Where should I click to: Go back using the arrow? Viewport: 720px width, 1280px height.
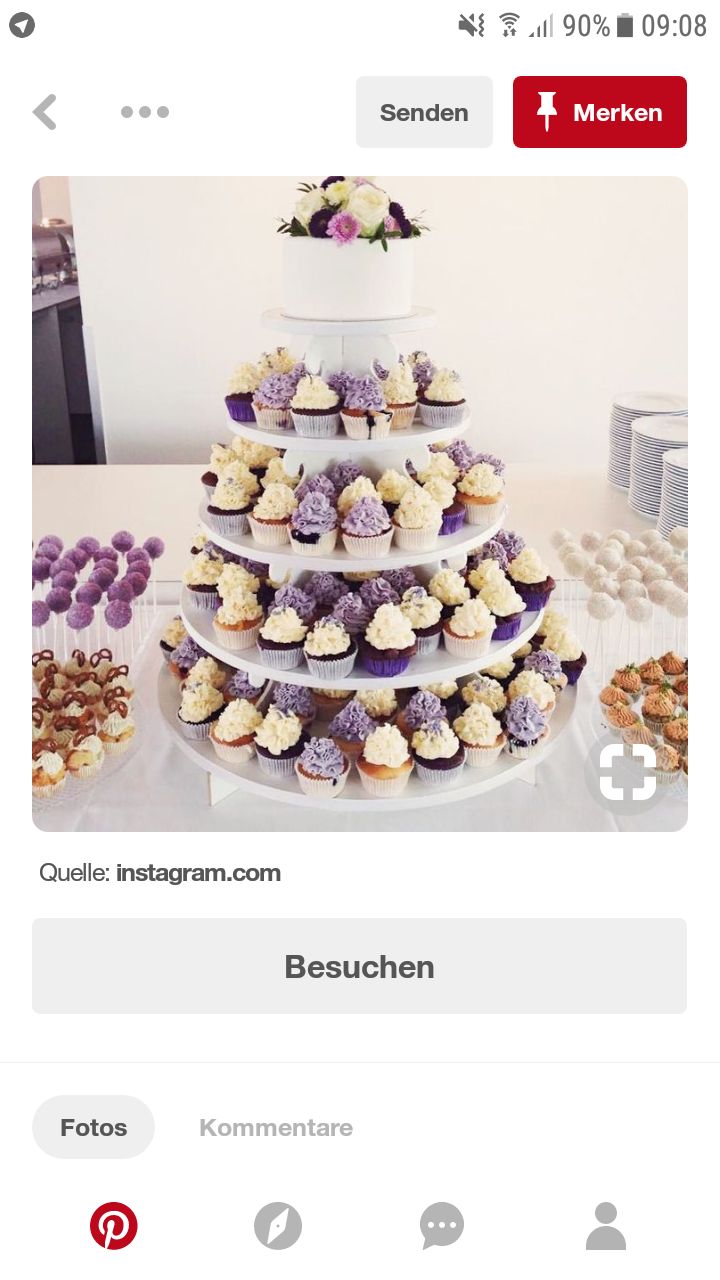point(45,112)
